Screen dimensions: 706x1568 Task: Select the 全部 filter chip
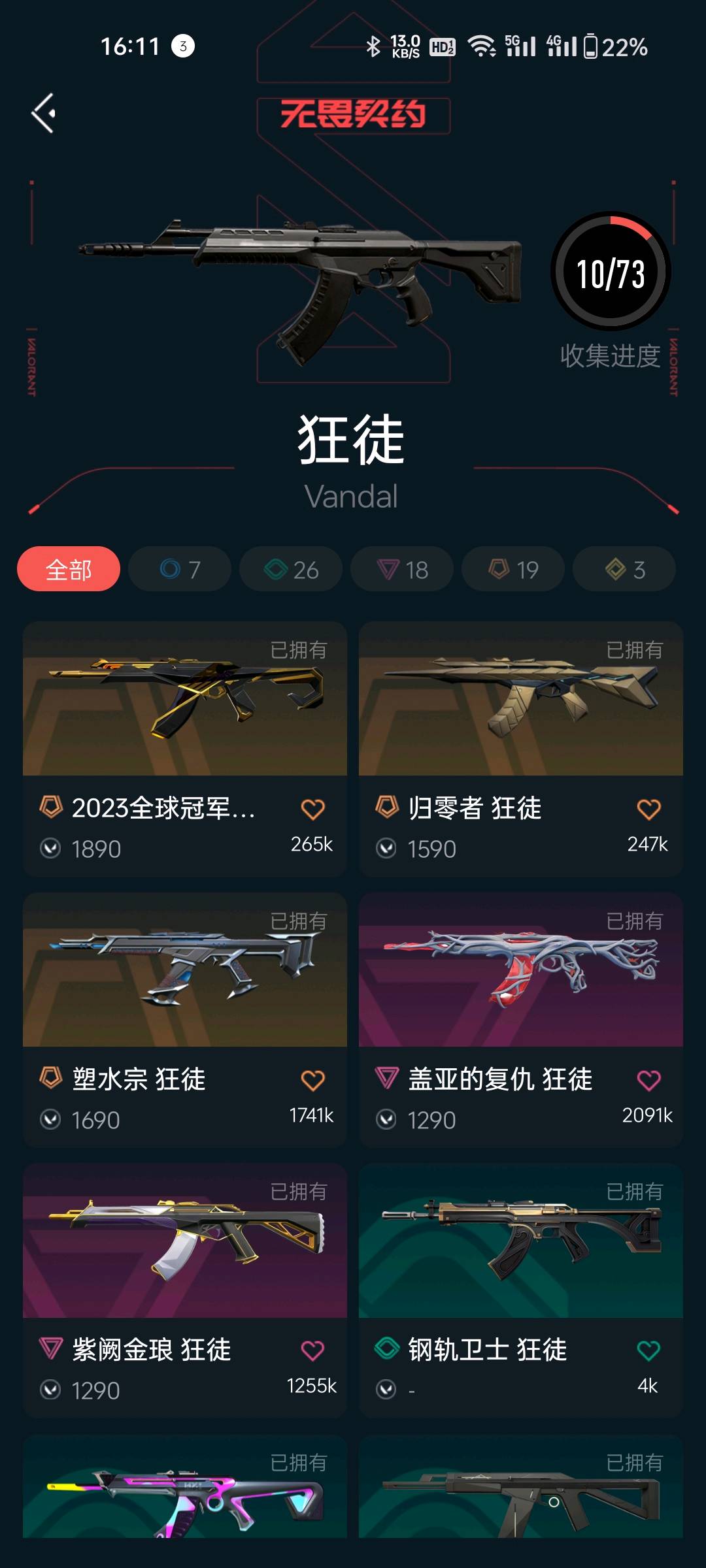click(x=69, y=569)
